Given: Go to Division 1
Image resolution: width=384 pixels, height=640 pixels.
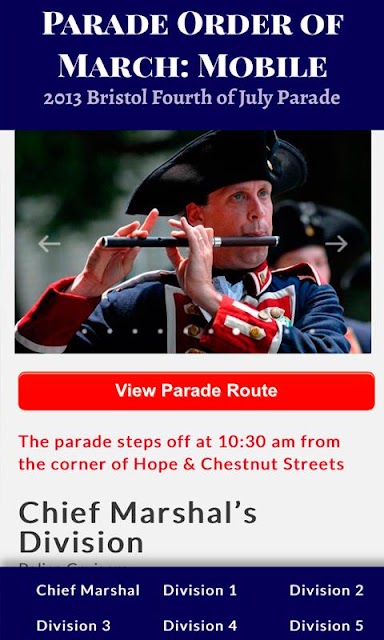Looking at the screenshot, I should click(x=200, y=590).
